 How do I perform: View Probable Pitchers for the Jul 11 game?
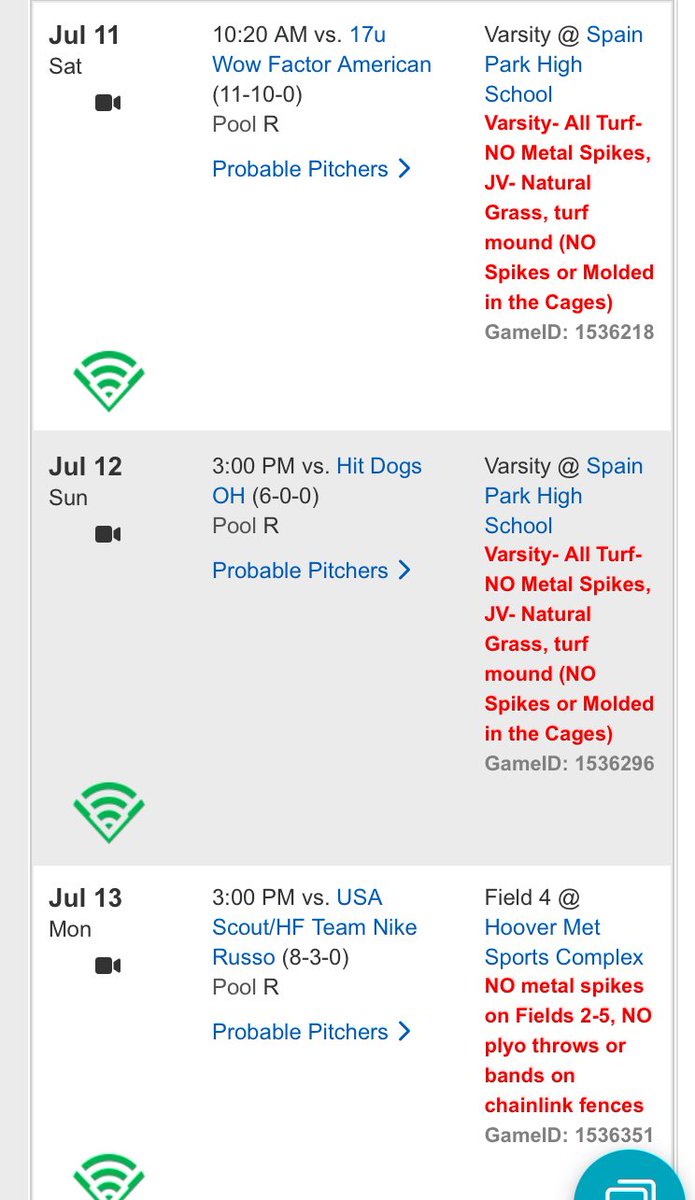click(x=311, y=169)
